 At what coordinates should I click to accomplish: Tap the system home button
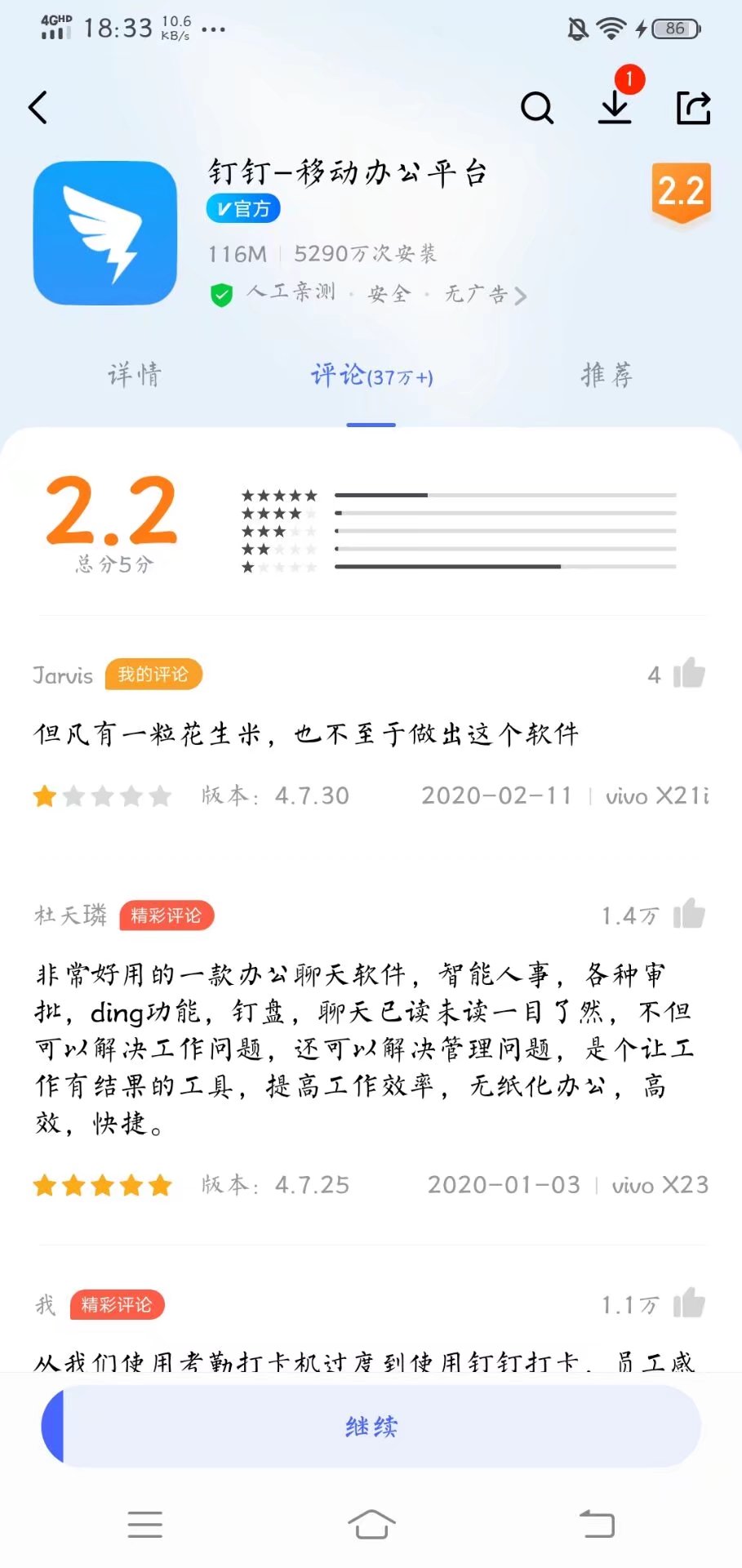pyautogui.click(x=371, y=1524)
